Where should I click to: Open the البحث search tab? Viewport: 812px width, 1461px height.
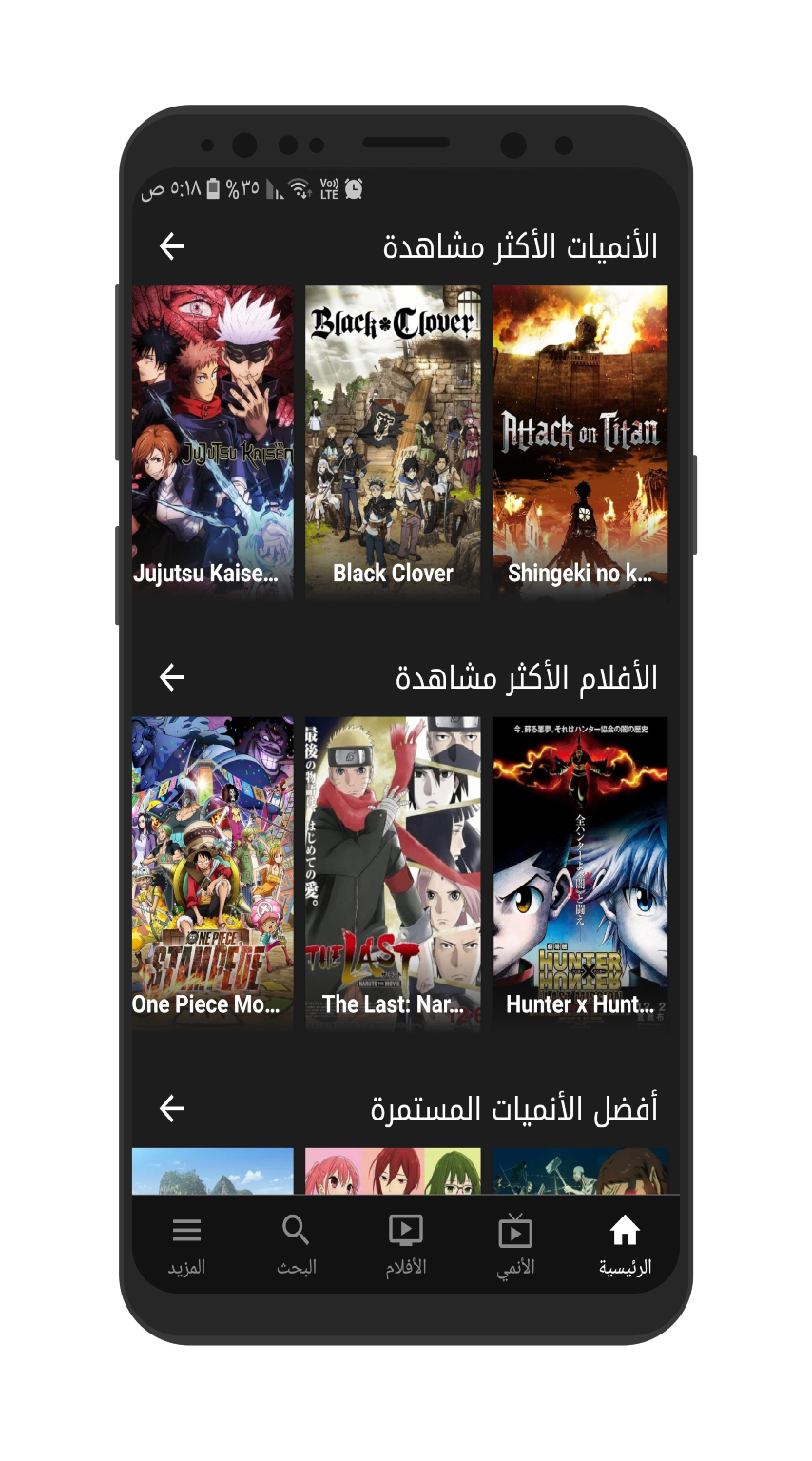coord(296,1244)
